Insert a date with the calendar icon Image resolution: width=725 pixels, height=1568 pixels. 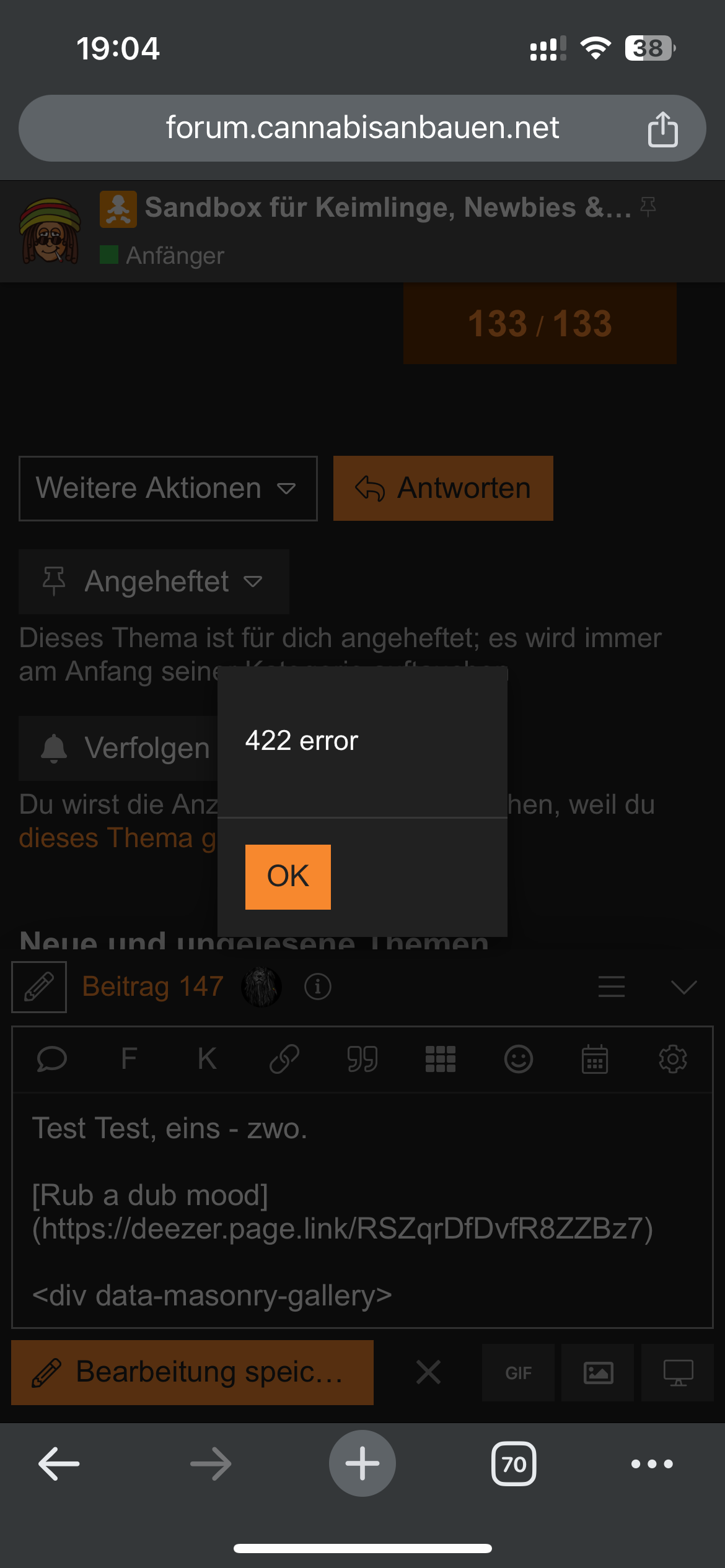[x=595, y=1059]
